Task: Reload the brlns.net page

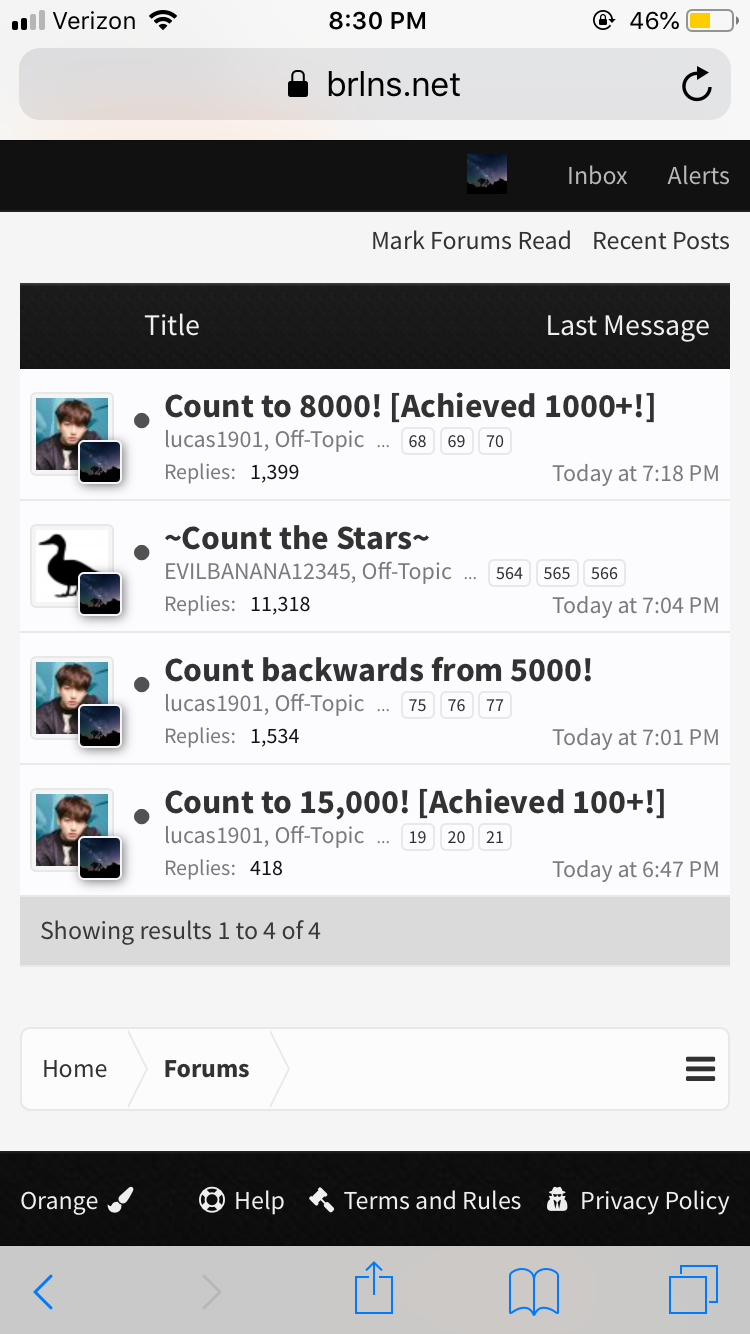Action: [697, 85]
